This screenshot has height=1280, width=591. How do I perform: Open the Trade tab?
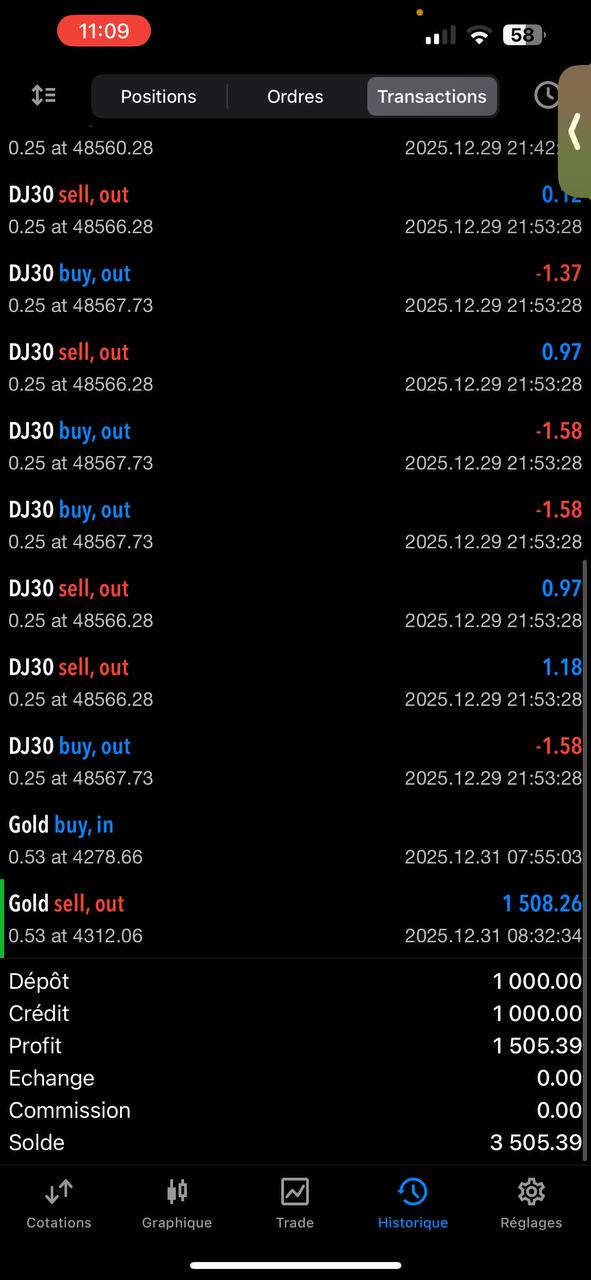point(295,1203)
